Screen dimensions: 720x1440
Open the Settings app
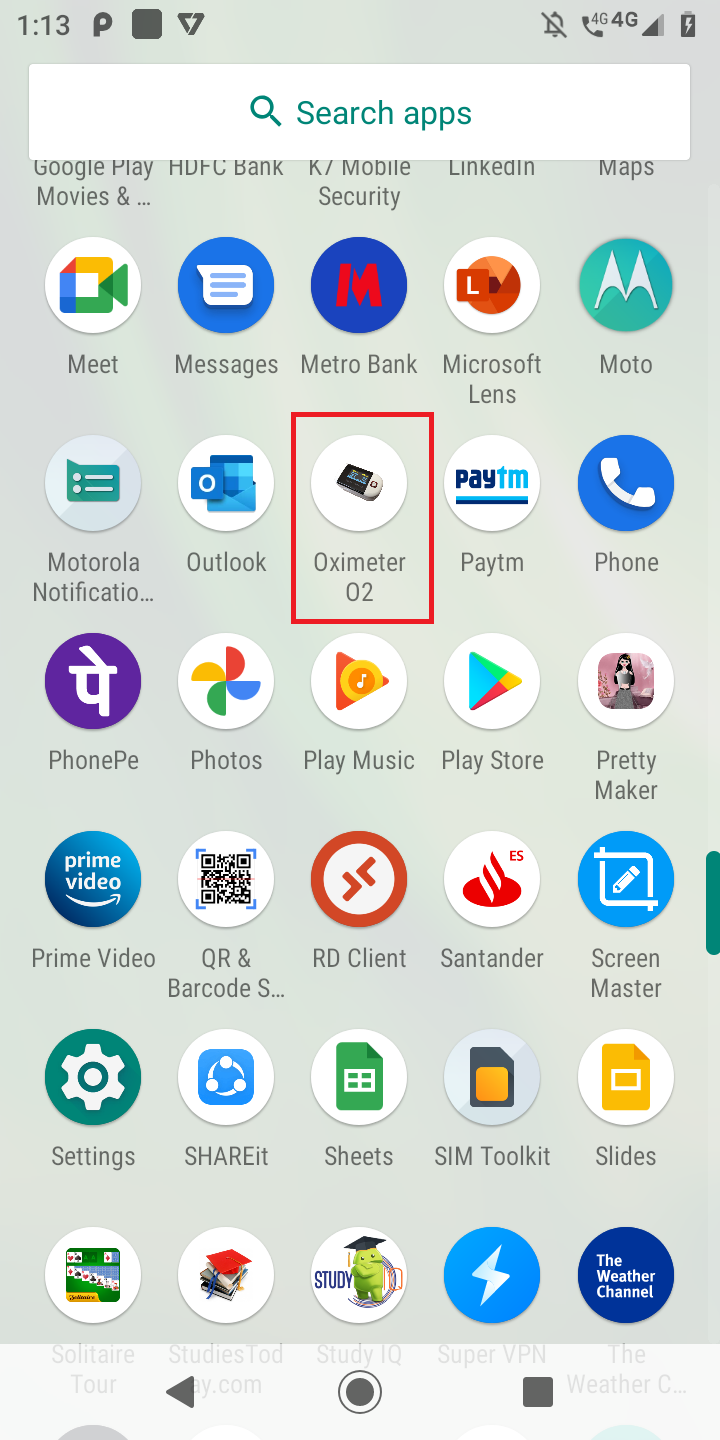(93, 1077)
